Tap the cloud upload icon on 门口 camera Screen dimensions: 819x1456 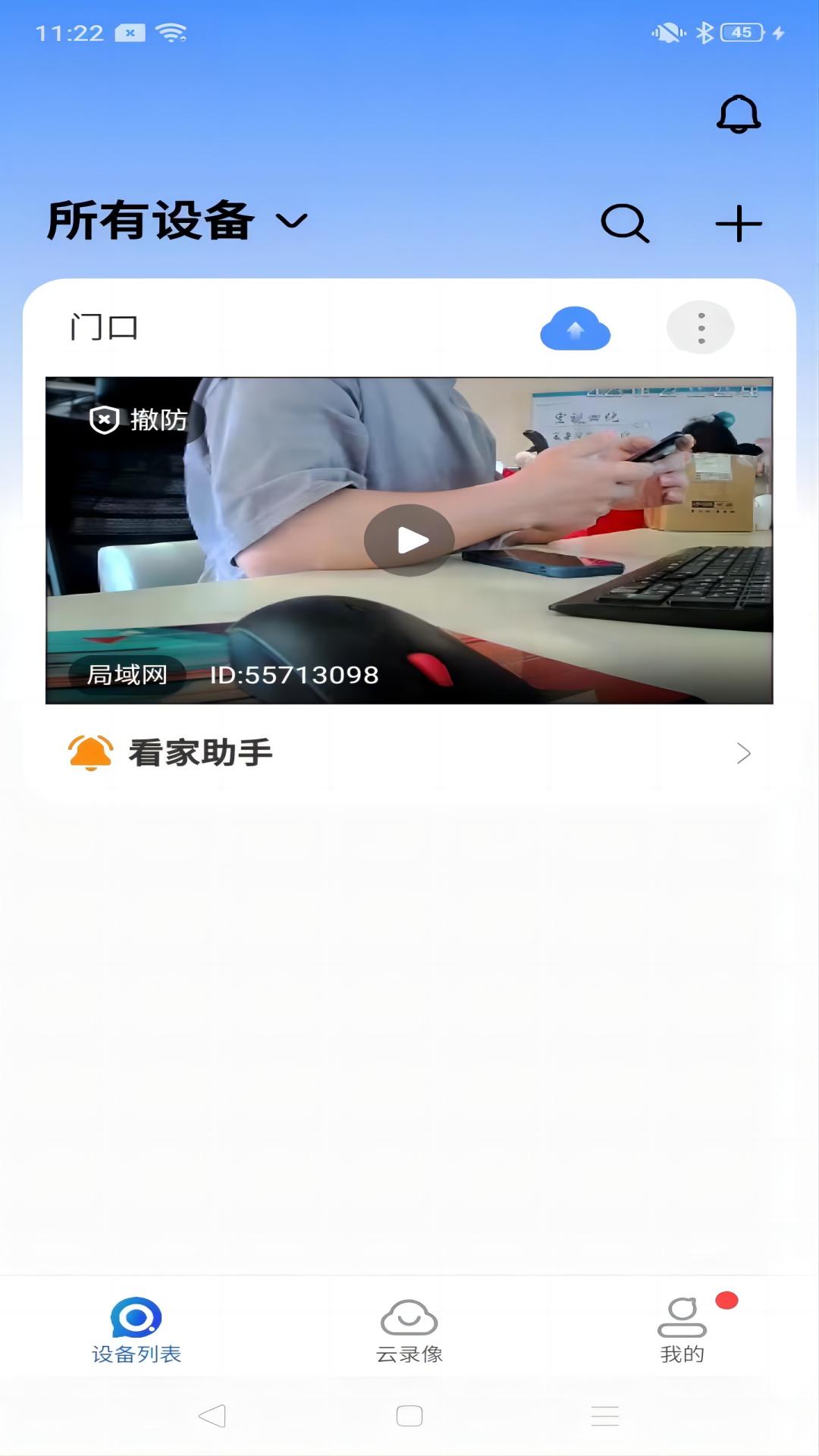point(575,328)
